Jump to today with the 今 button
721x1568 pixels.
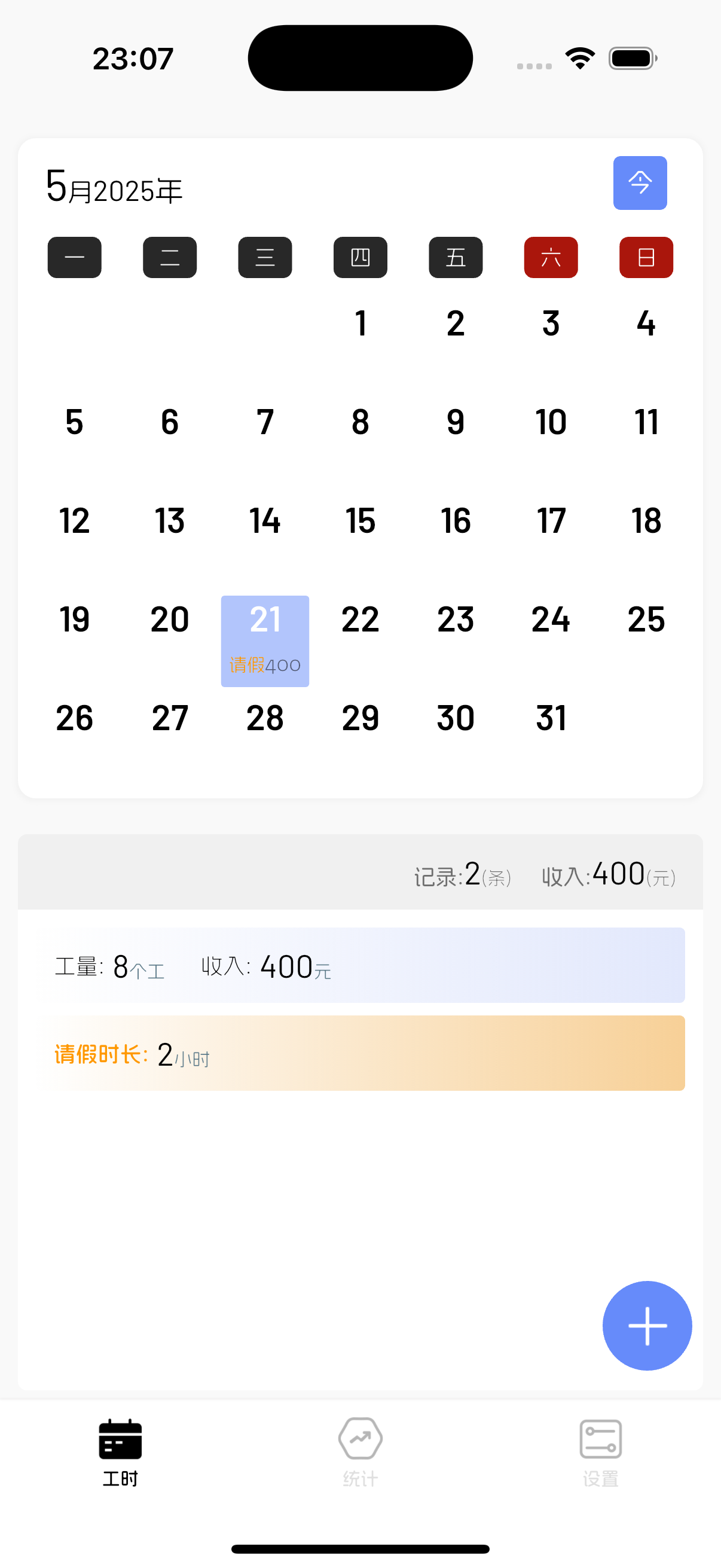coord(640,182)
